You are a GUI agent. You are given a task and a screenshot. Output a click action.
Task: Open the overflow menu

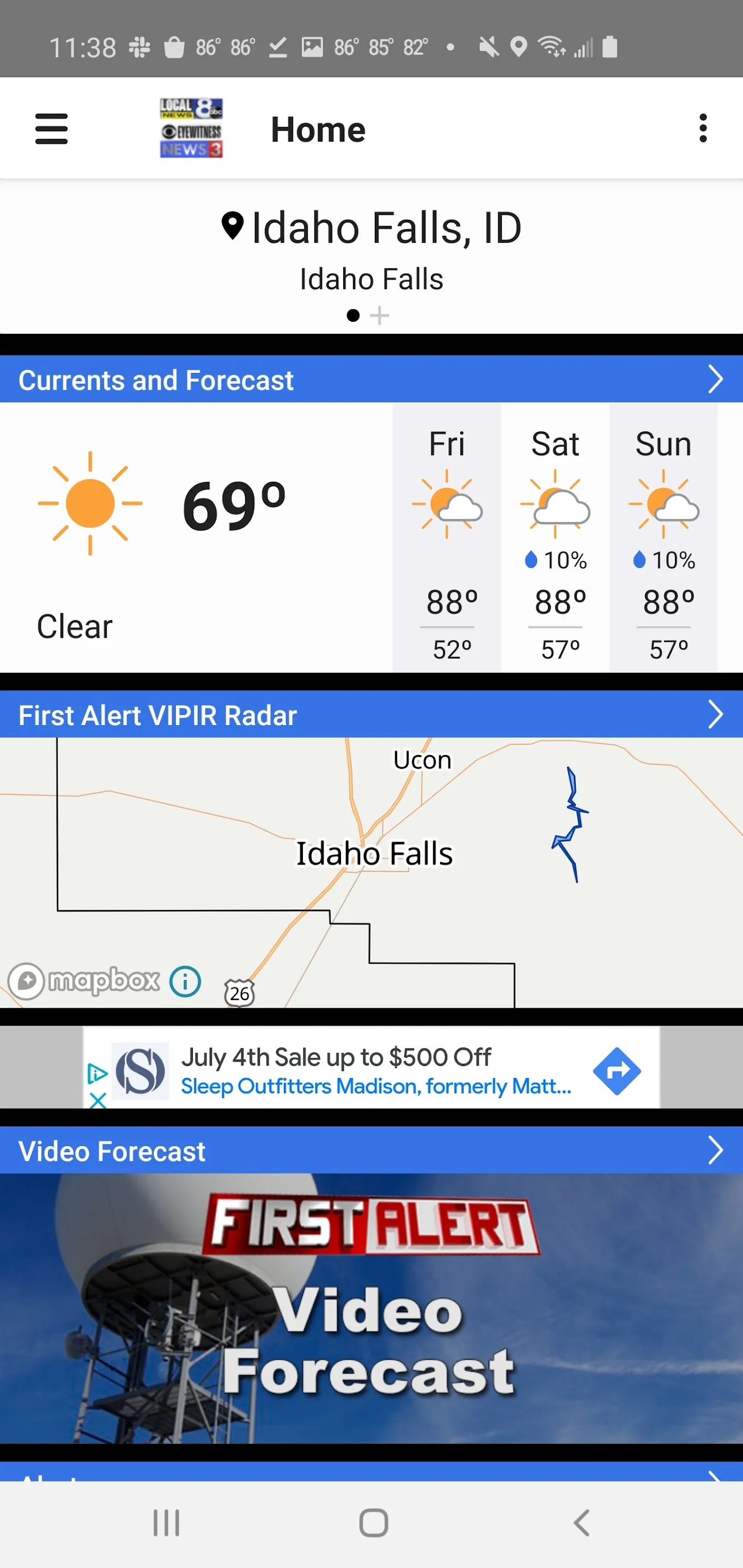[x=703, y=128]
